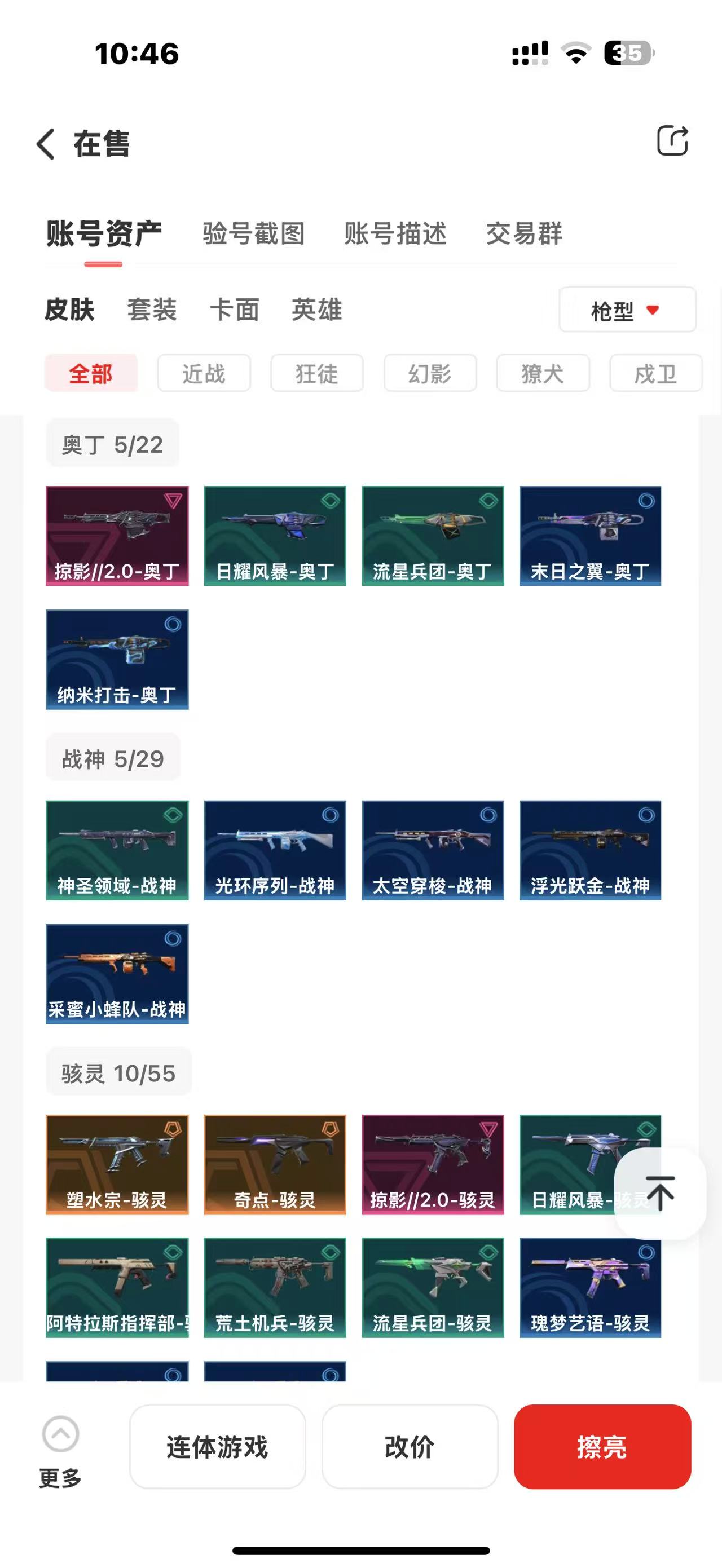Expand the 更多 options
Image resolution: width=722 pixels, height=1568 pixels.
[60, 1450]
